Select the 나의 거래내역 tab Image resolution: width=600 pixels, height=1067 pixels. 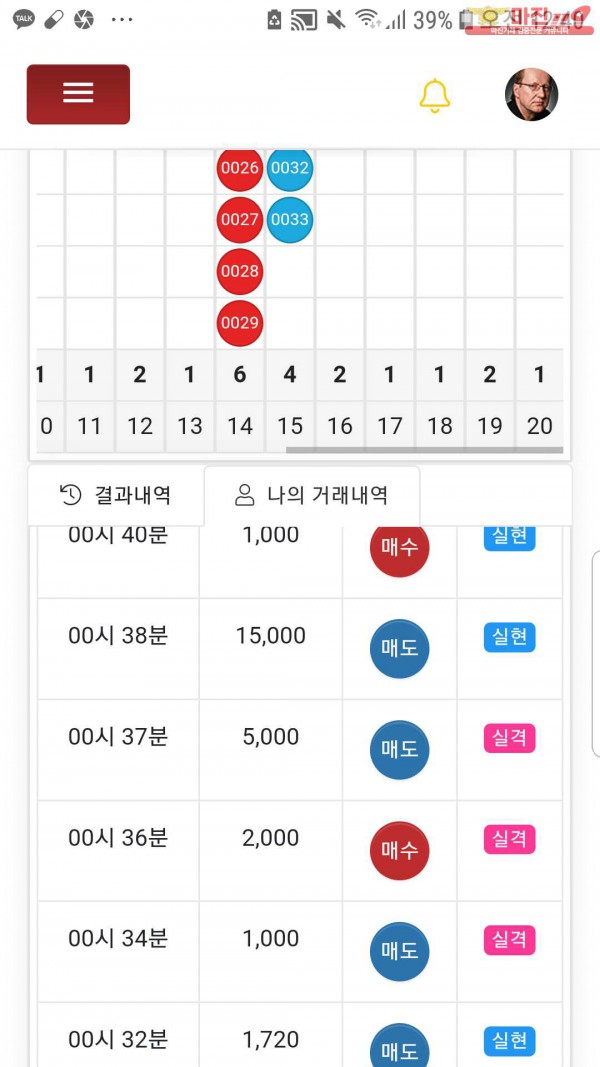[312, 494]
